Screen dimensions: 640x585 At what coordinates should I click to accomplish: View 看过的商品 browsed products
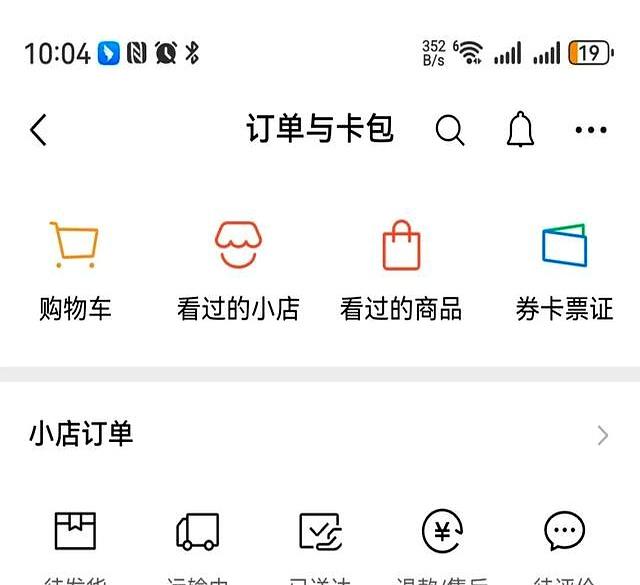click(401, 271)
